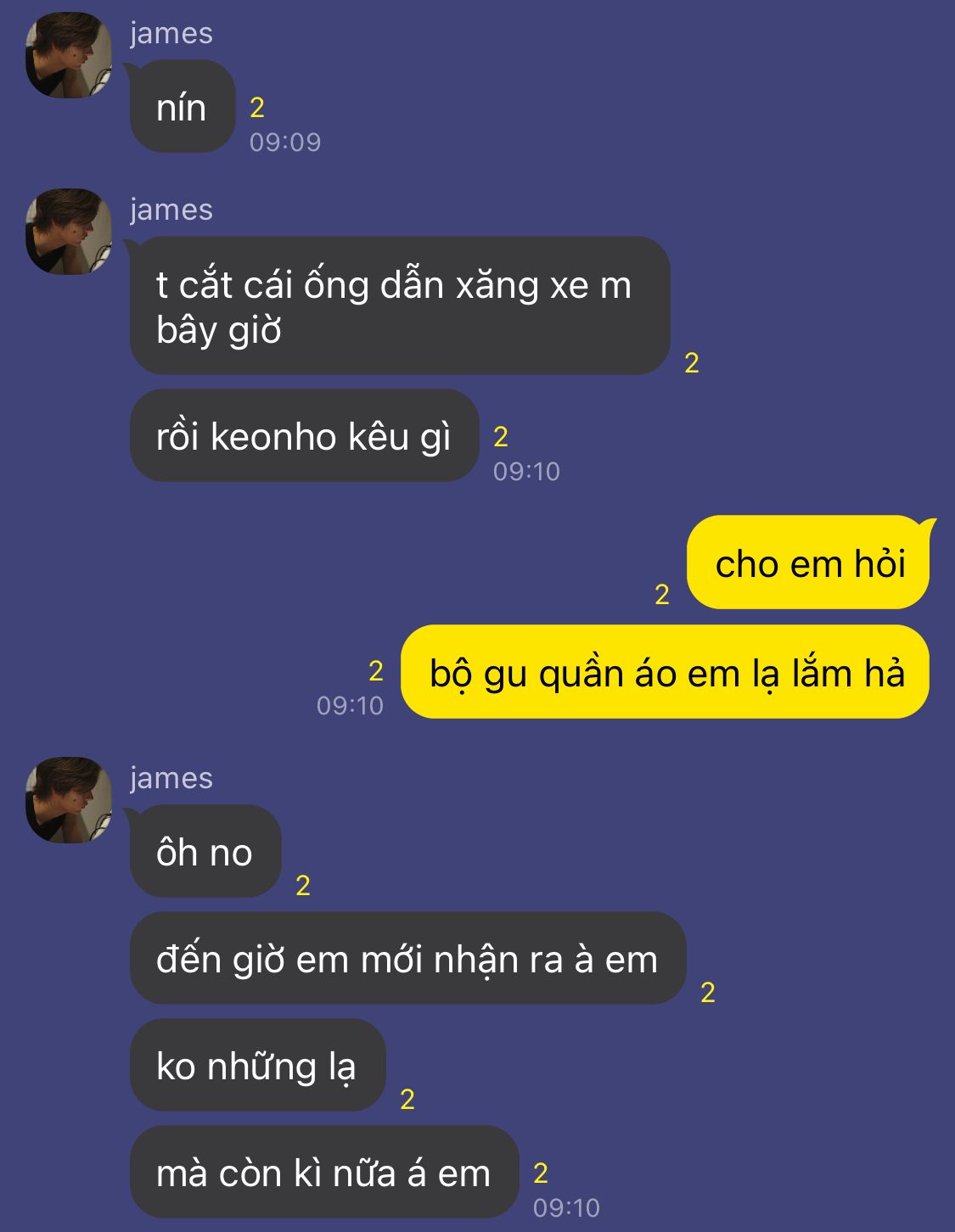Viewport: 955px width, 1232px height.
Task: Tap james's profile picture above "ôh no"
Action: click(69, 800)
